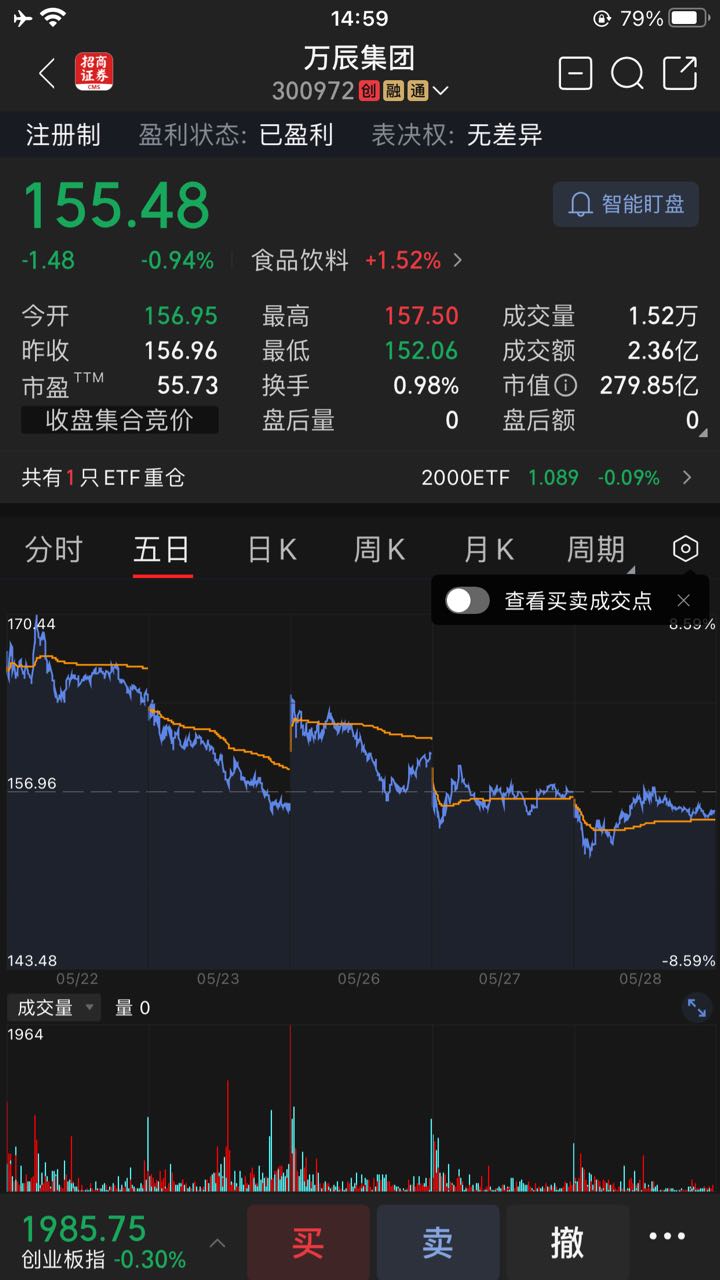Go back using the top-left arrow
Viewport: 720px width, 1280px height.
coord(46,74)
